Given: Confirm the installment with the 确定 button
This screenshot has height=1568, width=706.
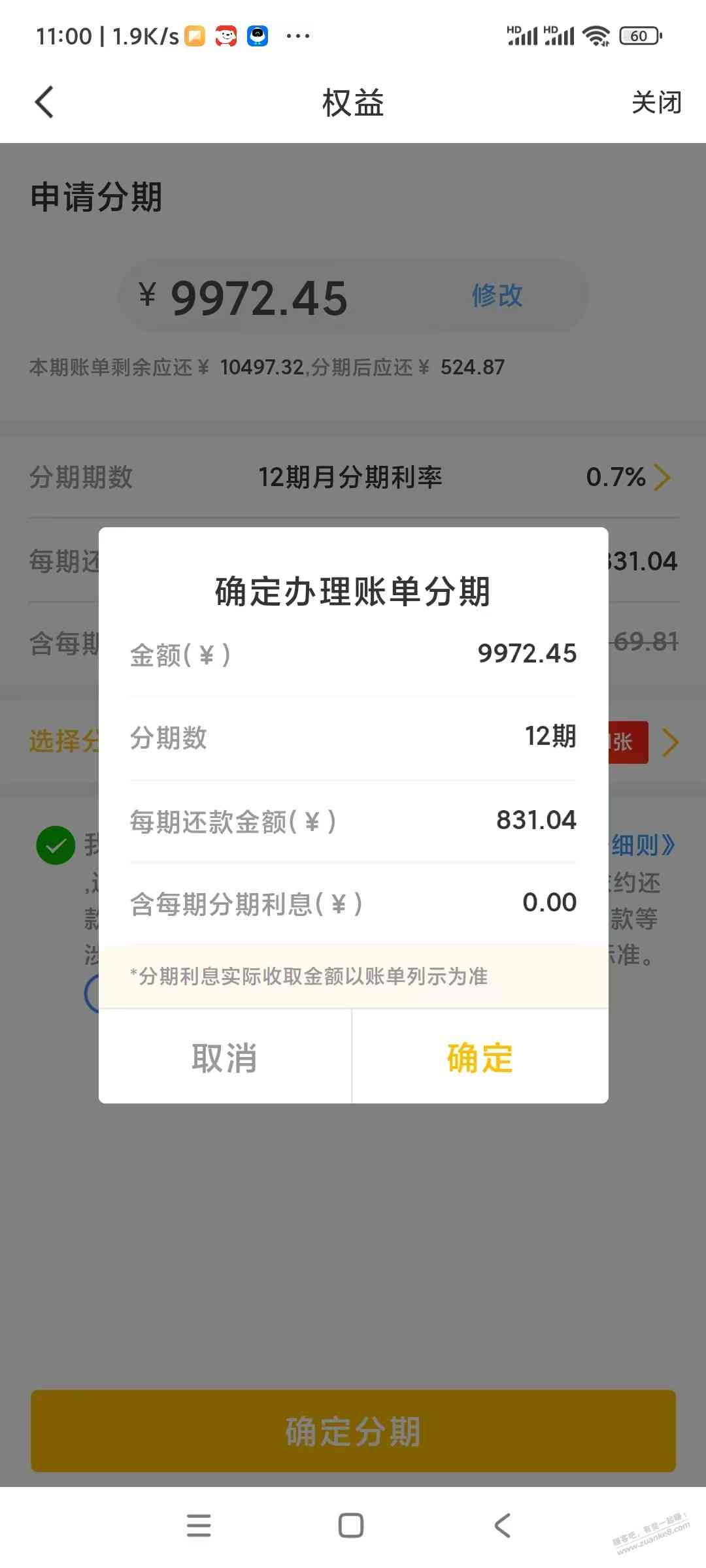Looking at the screenshot, I should tap(480, 1057).
